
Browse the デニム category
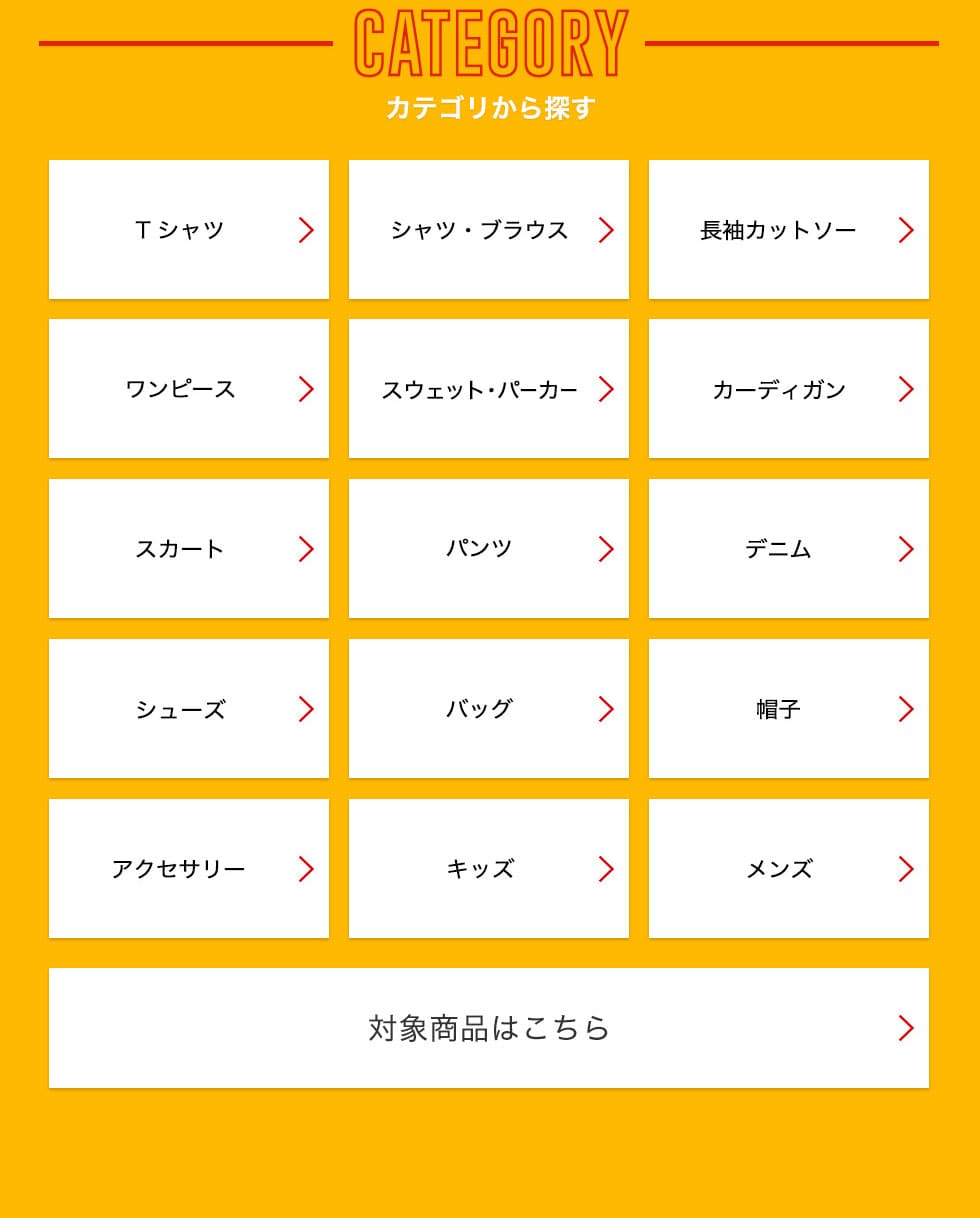click(789, 549)
